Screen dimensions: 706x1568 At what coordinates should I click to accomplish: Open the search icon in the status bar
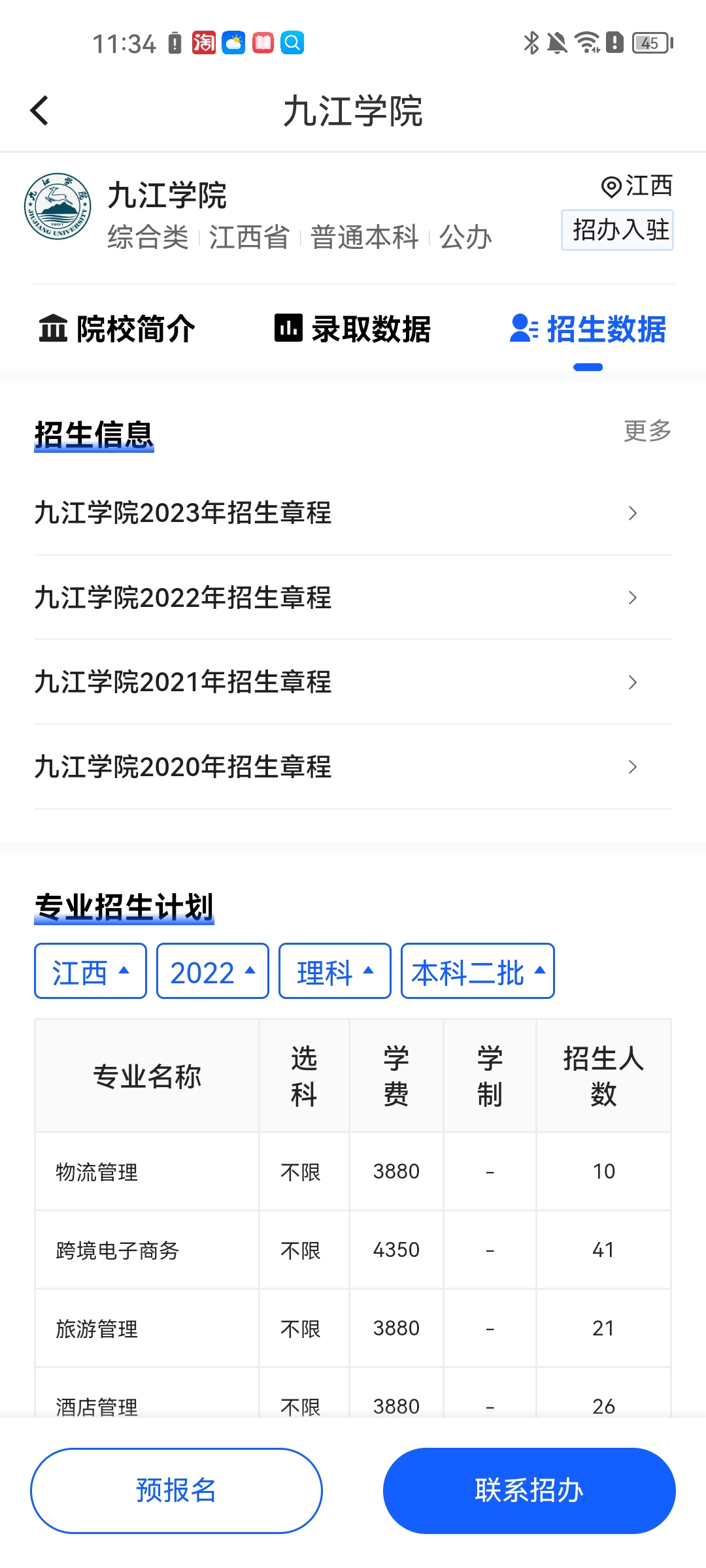point(292,42)
